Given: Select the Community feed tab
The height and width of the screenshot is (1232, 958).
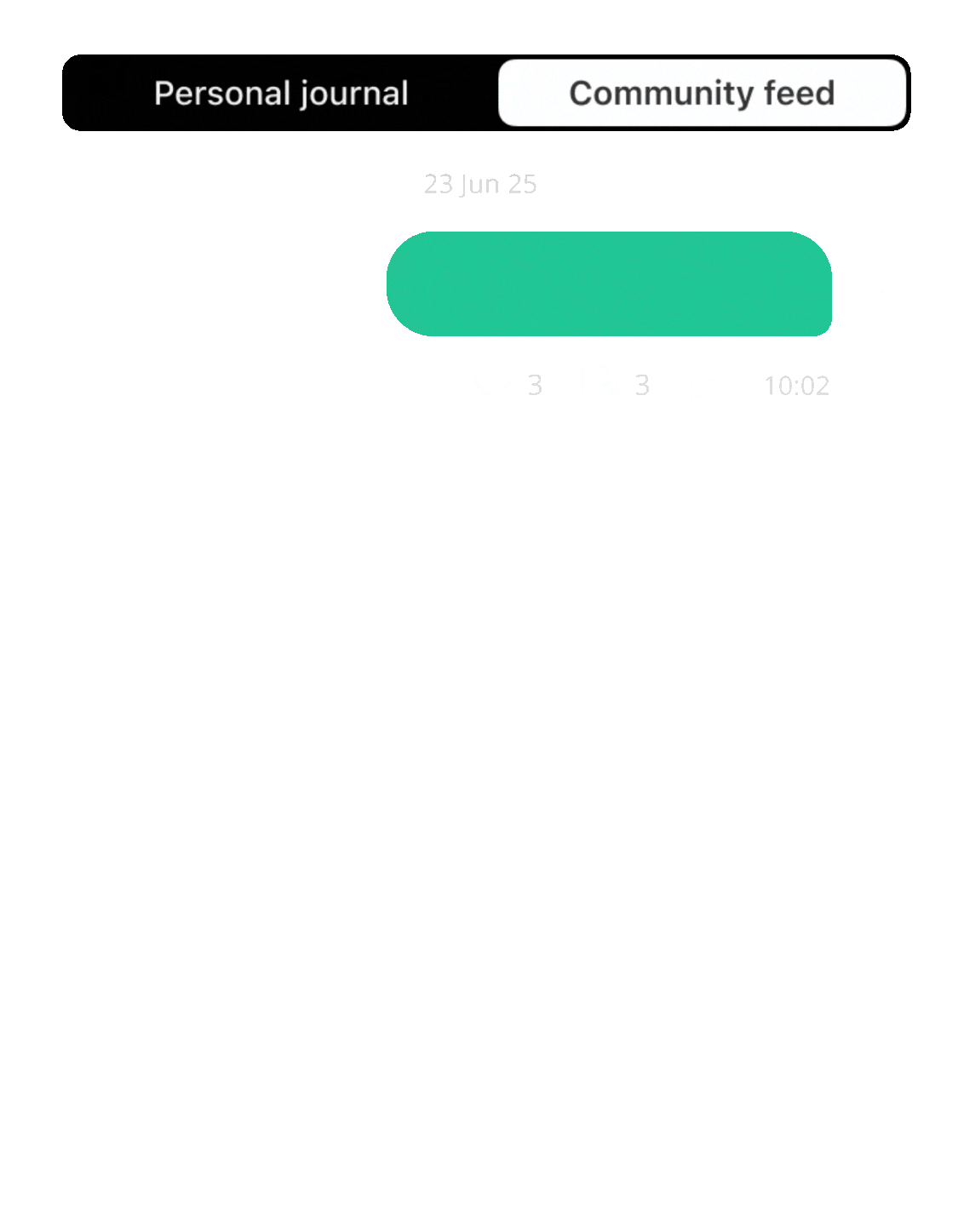Looking at the screenshot, I should click(x=702, y=93).
